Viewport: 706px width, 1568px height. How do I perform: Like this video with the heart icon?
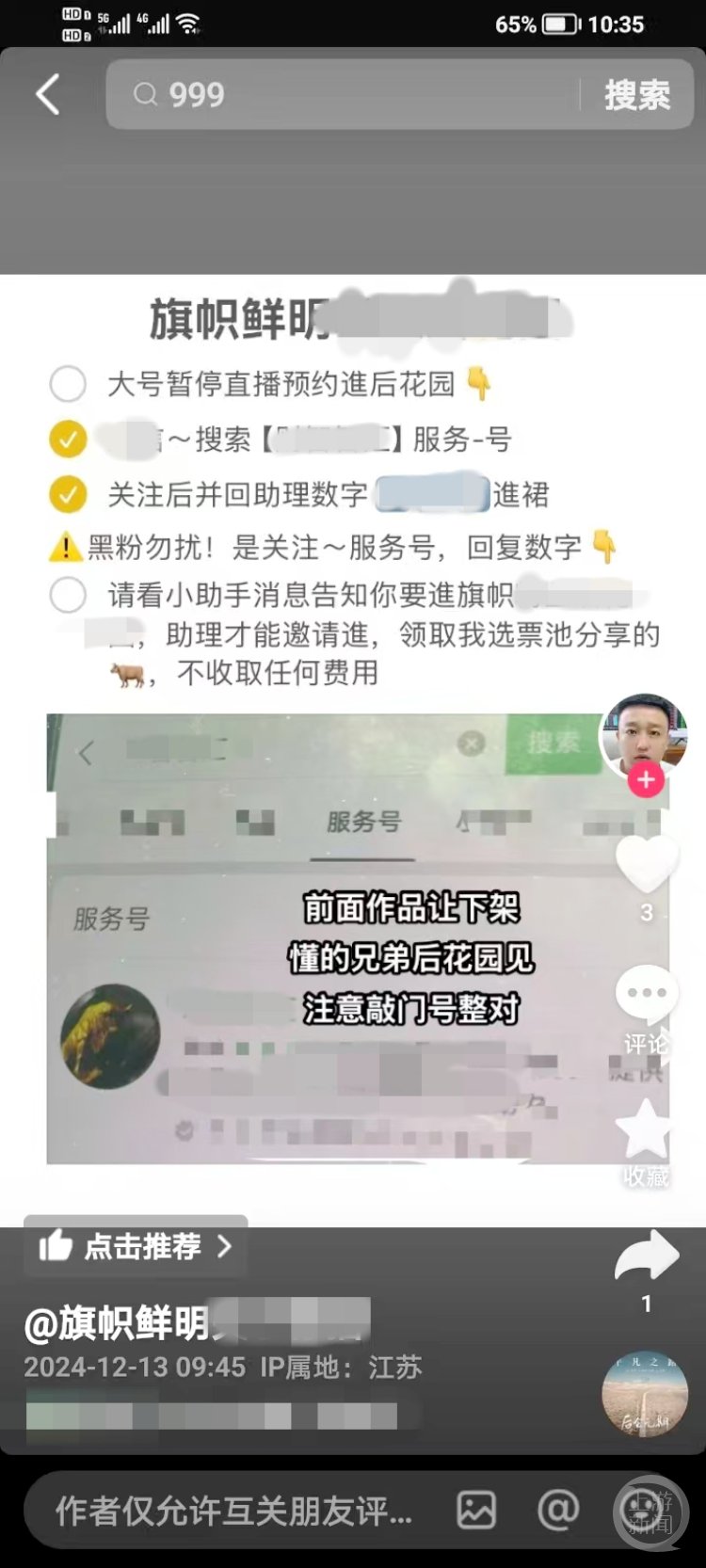coord(646,864)
